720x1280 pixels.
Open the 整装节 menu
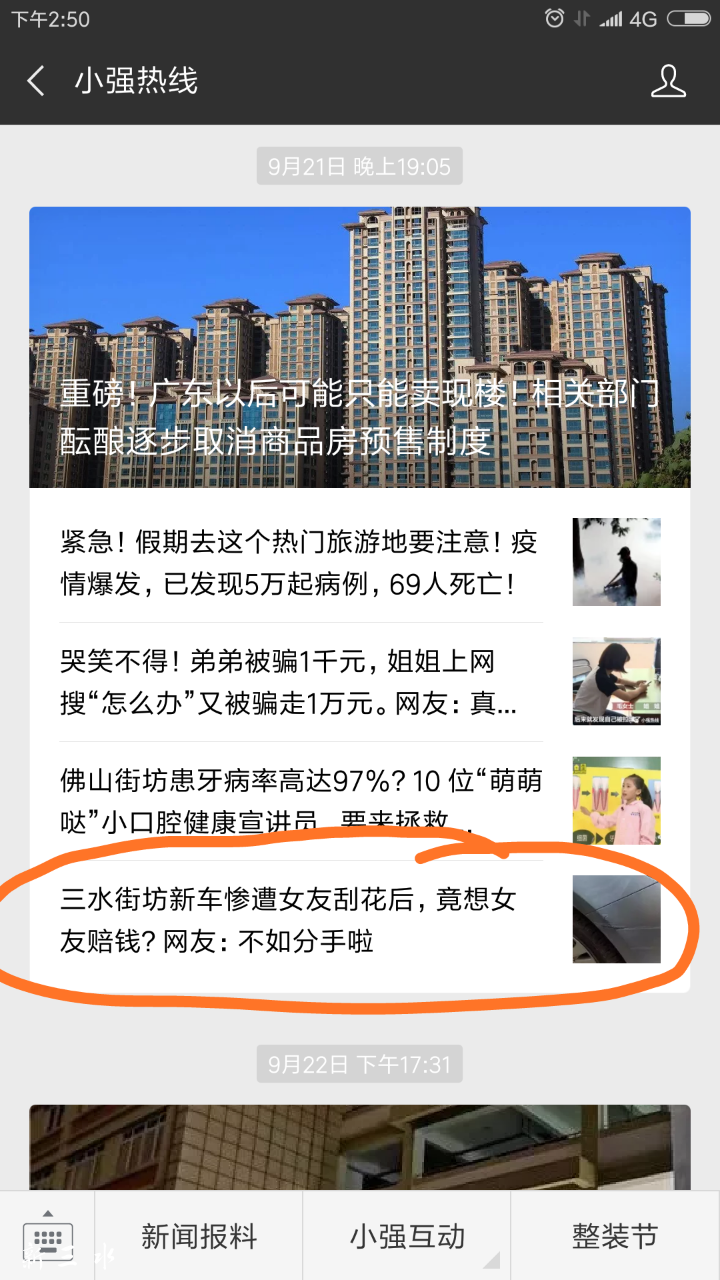tap(614, 1236)
